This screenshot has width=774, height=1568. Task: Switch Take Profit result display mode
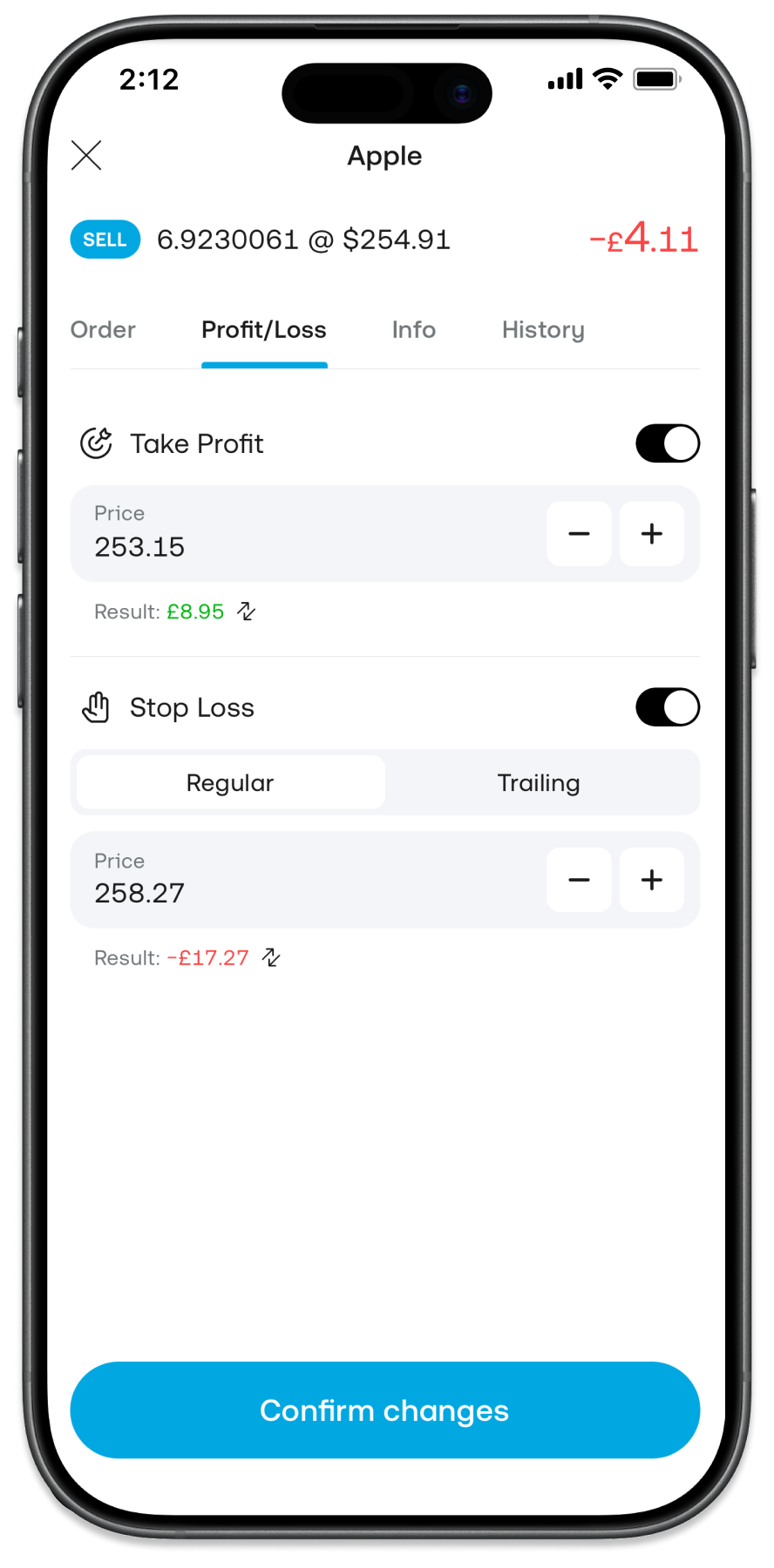click(x=247, y=612)
